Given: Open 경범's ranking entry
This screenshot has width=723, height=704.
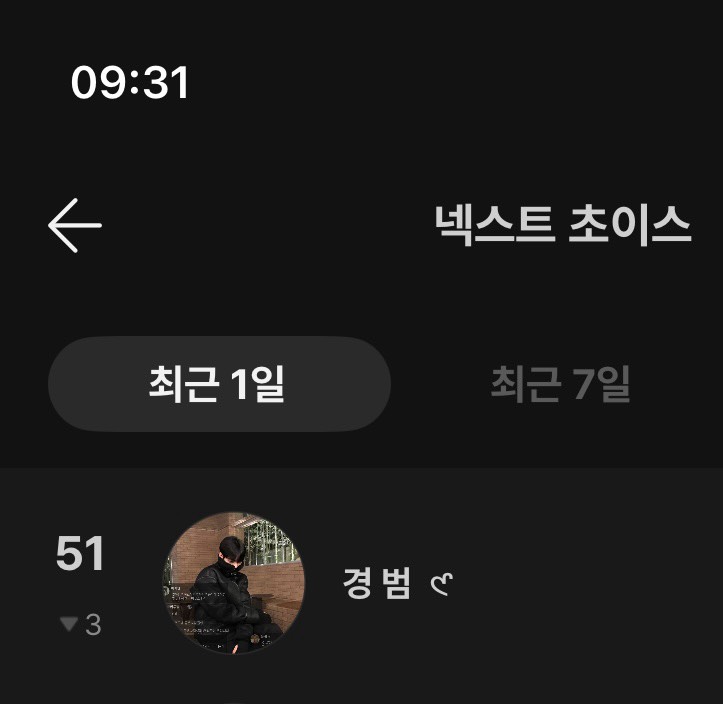Looking at the screenshot, I should 378,584.
